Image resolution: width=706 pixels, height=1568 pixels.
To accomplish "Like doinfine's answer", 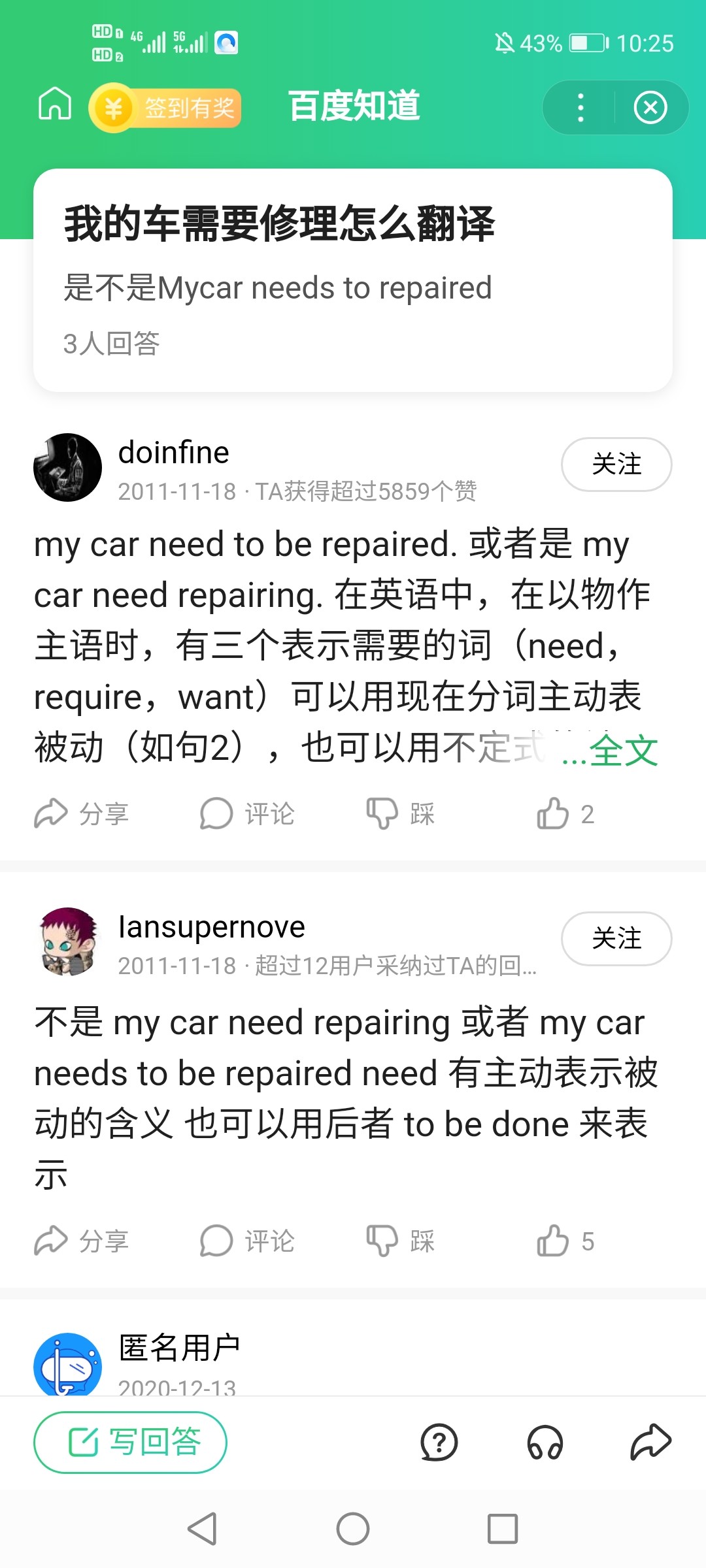I will (565, 814).
